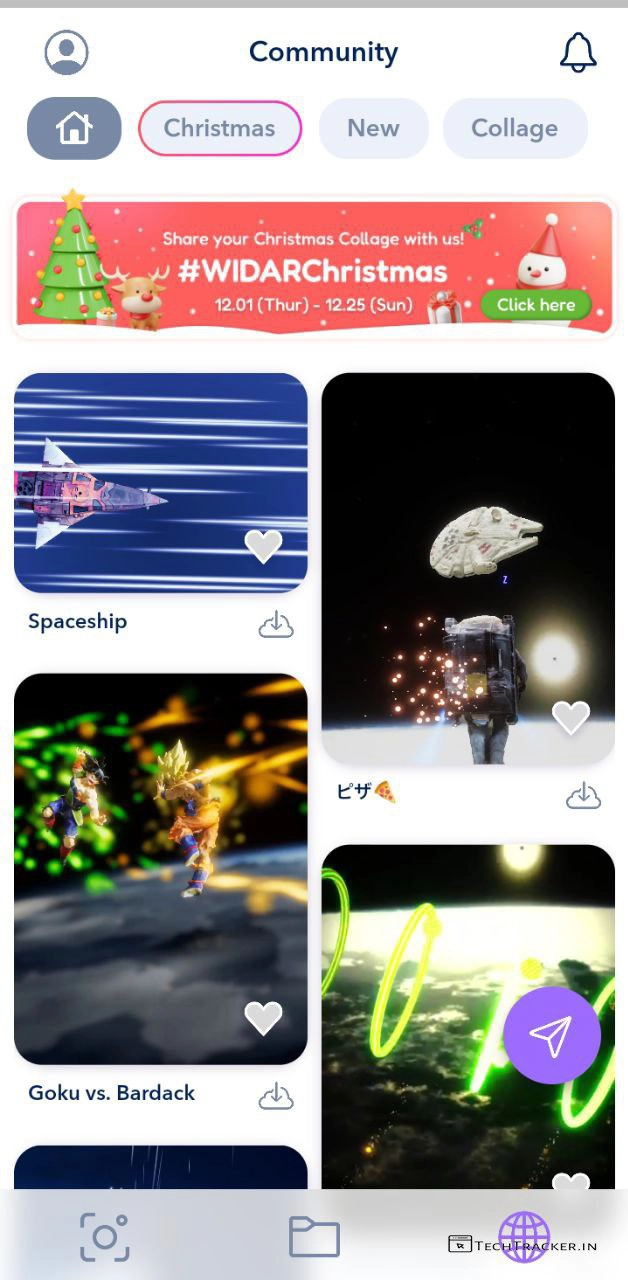Viewport: 628px width, 1280px height.
Task: Open the scan camera tab
Action: pyautogui.click(x=104, y=1237)
